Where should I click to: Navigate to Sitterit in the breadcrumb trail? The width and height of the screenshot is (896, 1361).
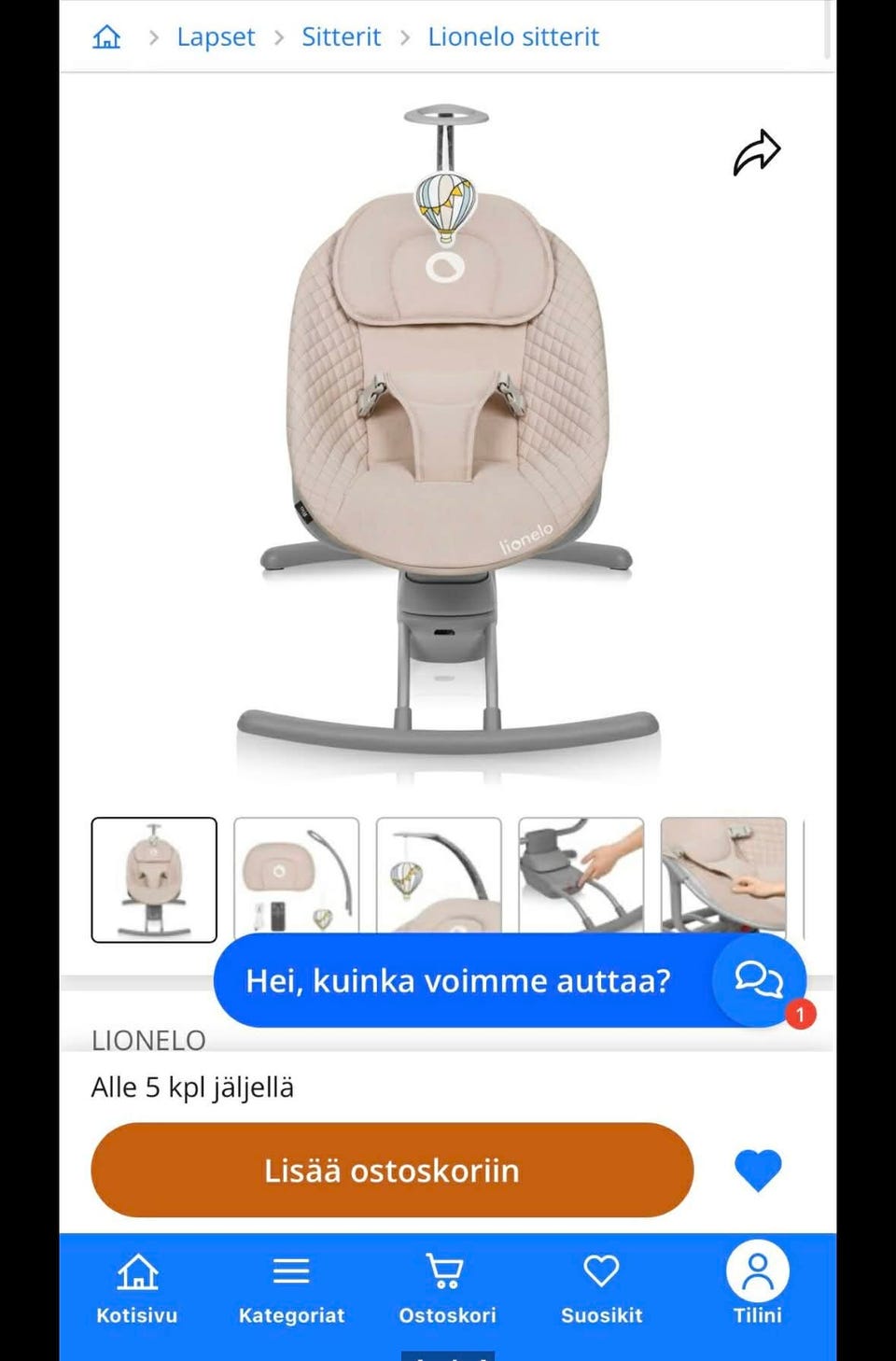click(341, 37)
